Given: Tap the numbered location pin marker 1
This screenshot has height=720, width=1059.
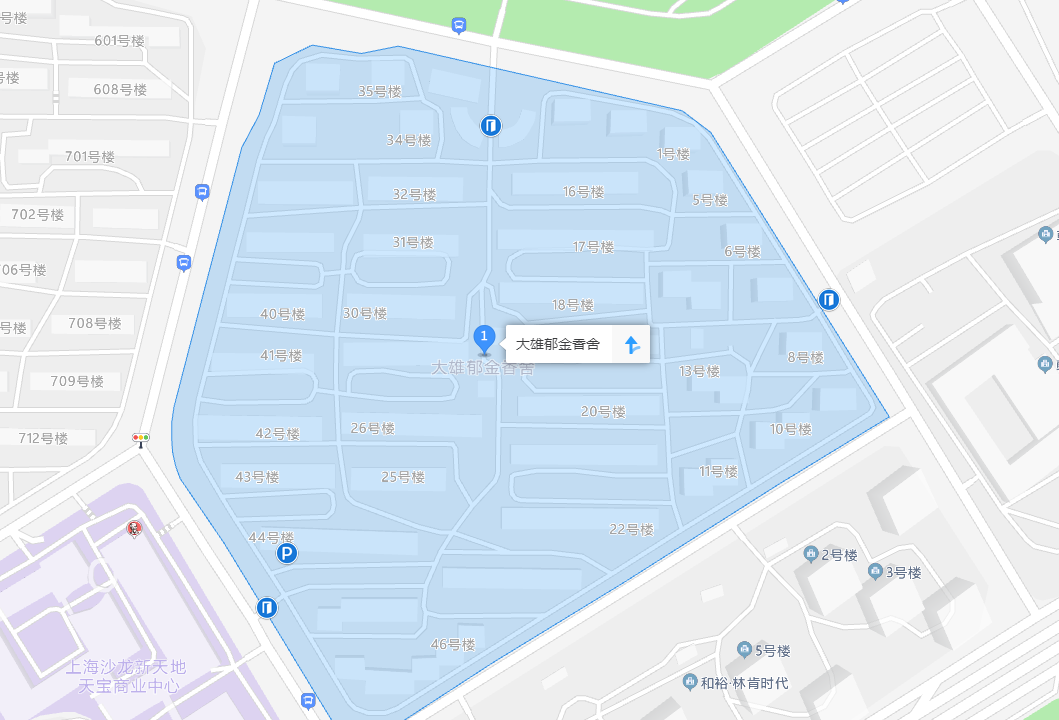Looking at the screenshot, I should click(484, 337).
